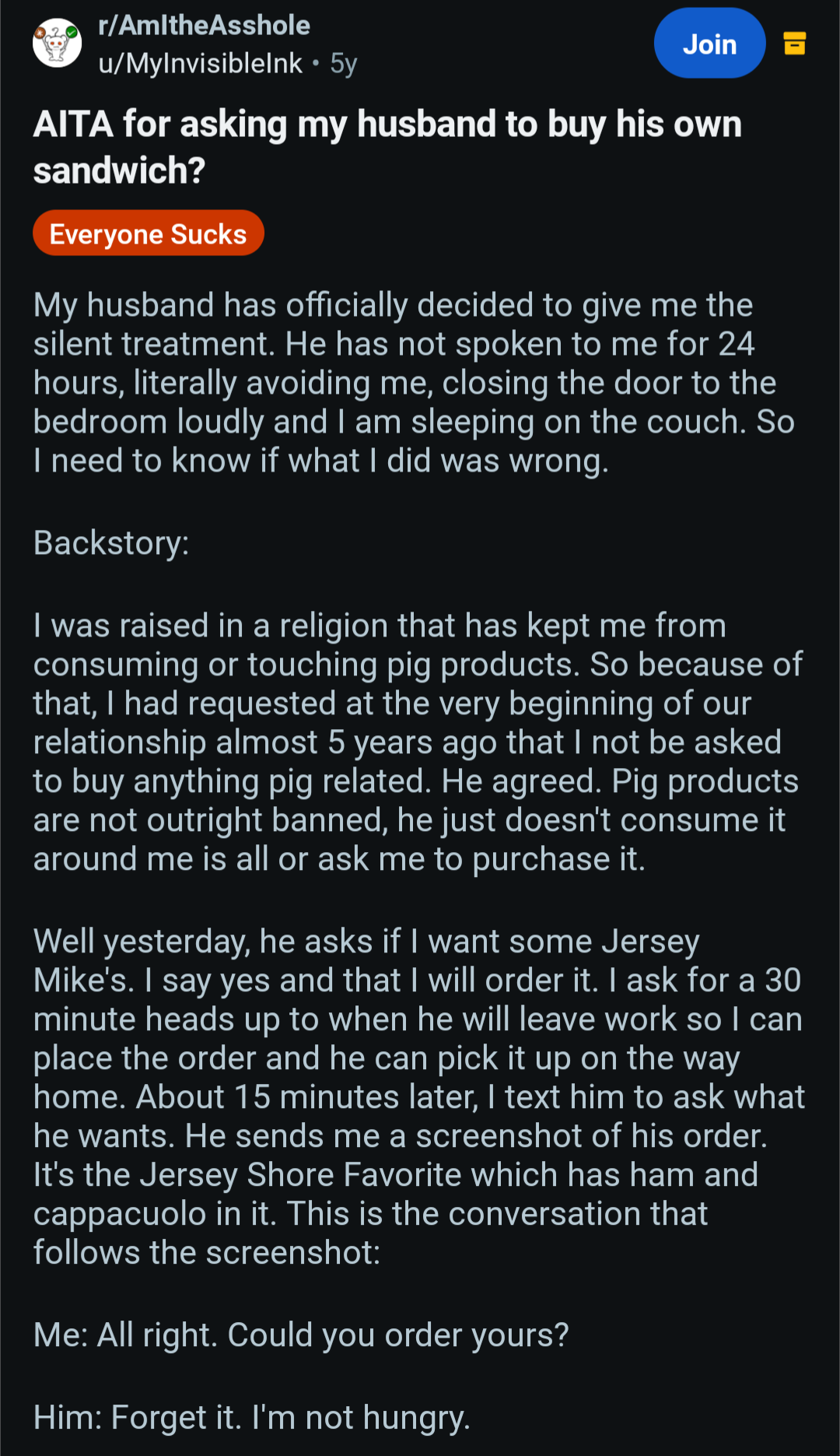View u/MyInvisibleInk's profile

click(x=200, y=63)
